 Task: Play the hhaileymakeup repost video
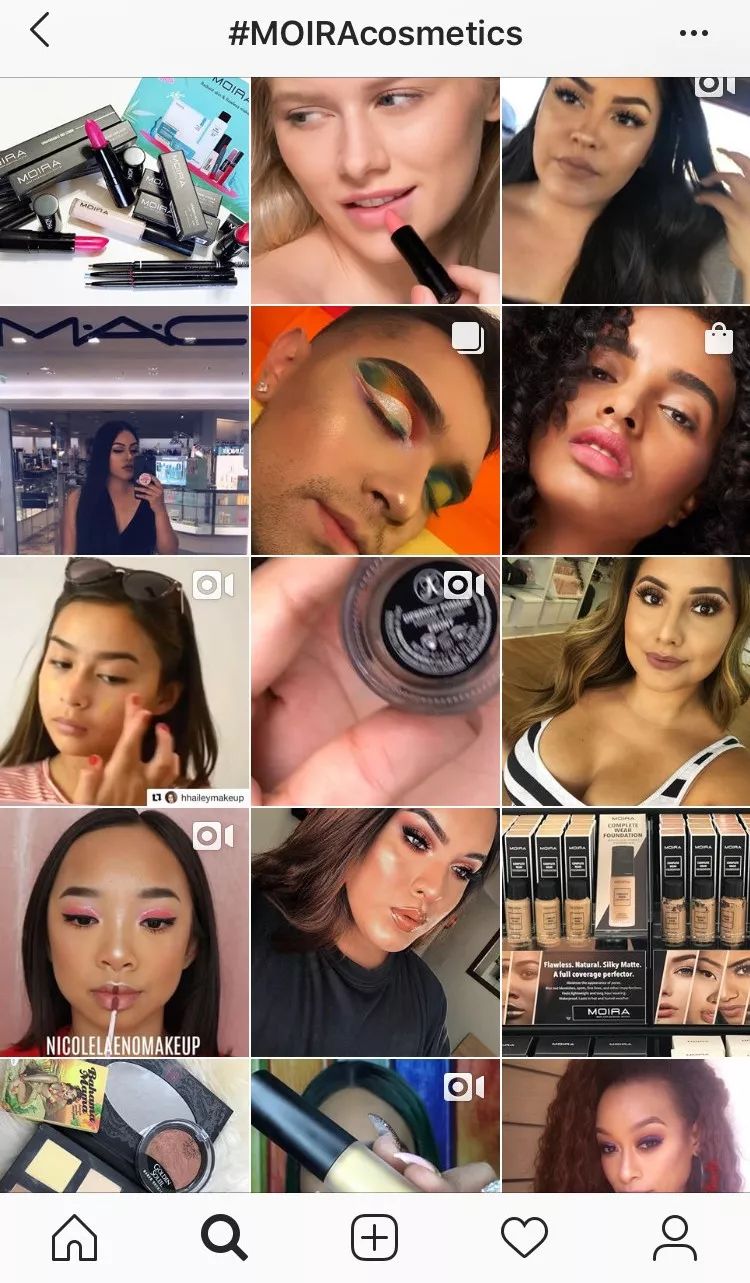pyautogui.click(x=124, y=680)
